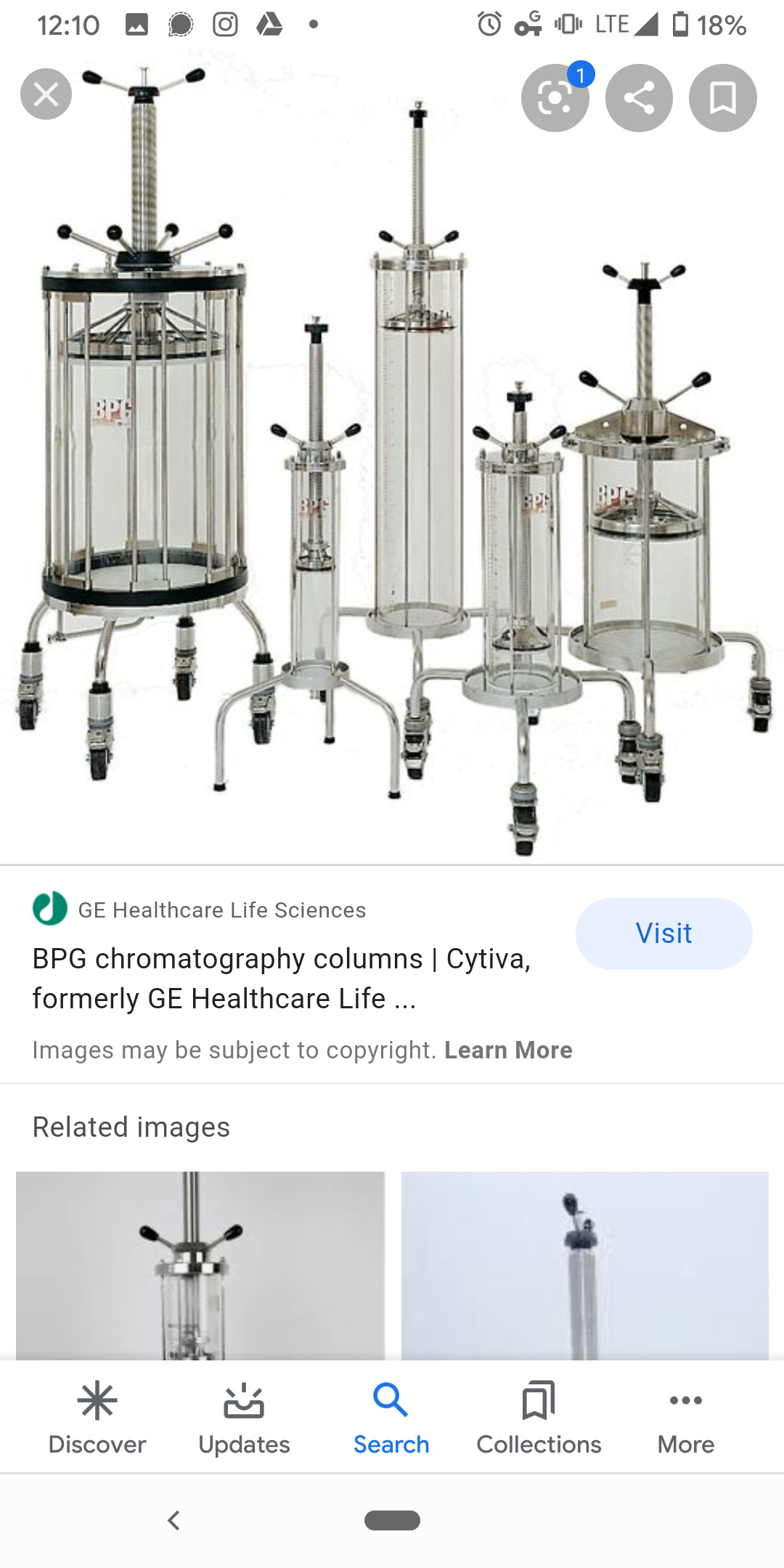Save image to collections with bookmark icon

pos(723,98)
